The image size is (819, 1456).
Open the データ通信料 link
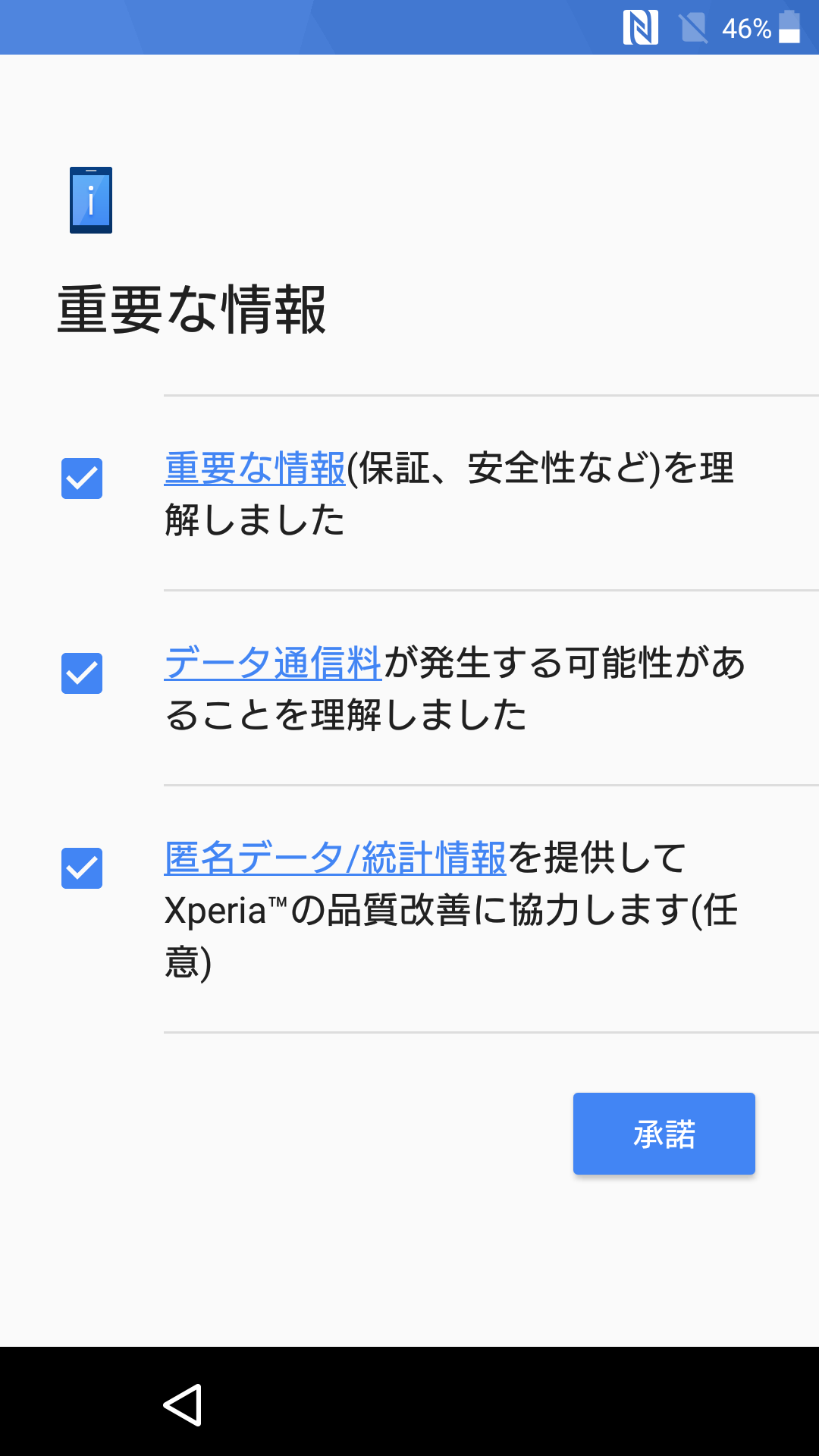[x=273, y=663]
